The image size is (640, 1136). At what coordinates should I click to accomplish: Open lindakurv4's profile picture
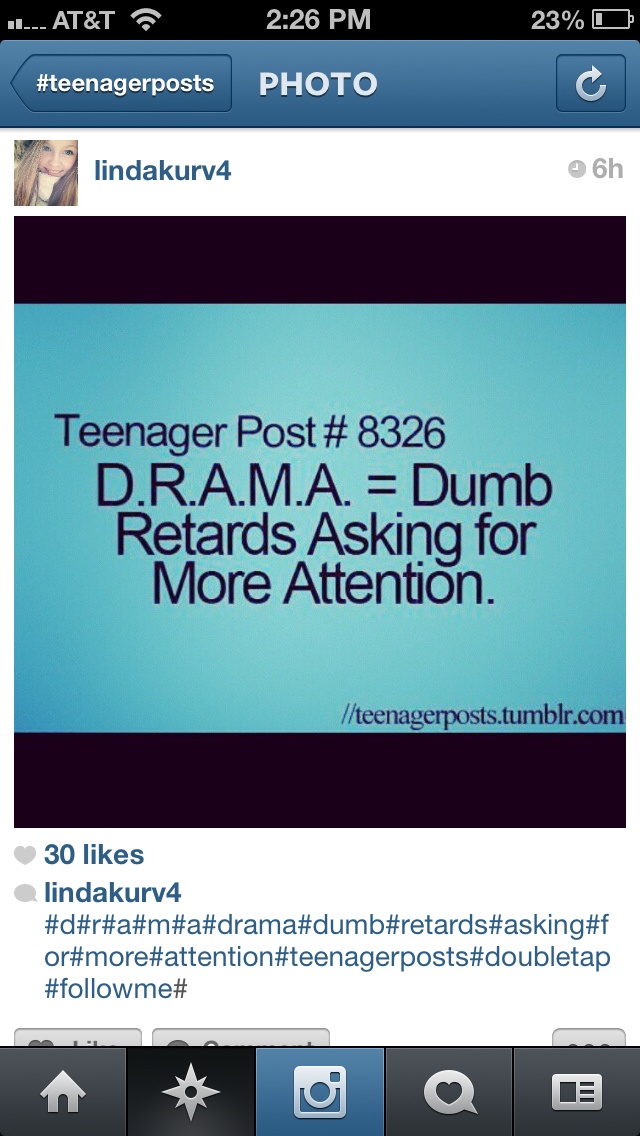click(46, 172)
